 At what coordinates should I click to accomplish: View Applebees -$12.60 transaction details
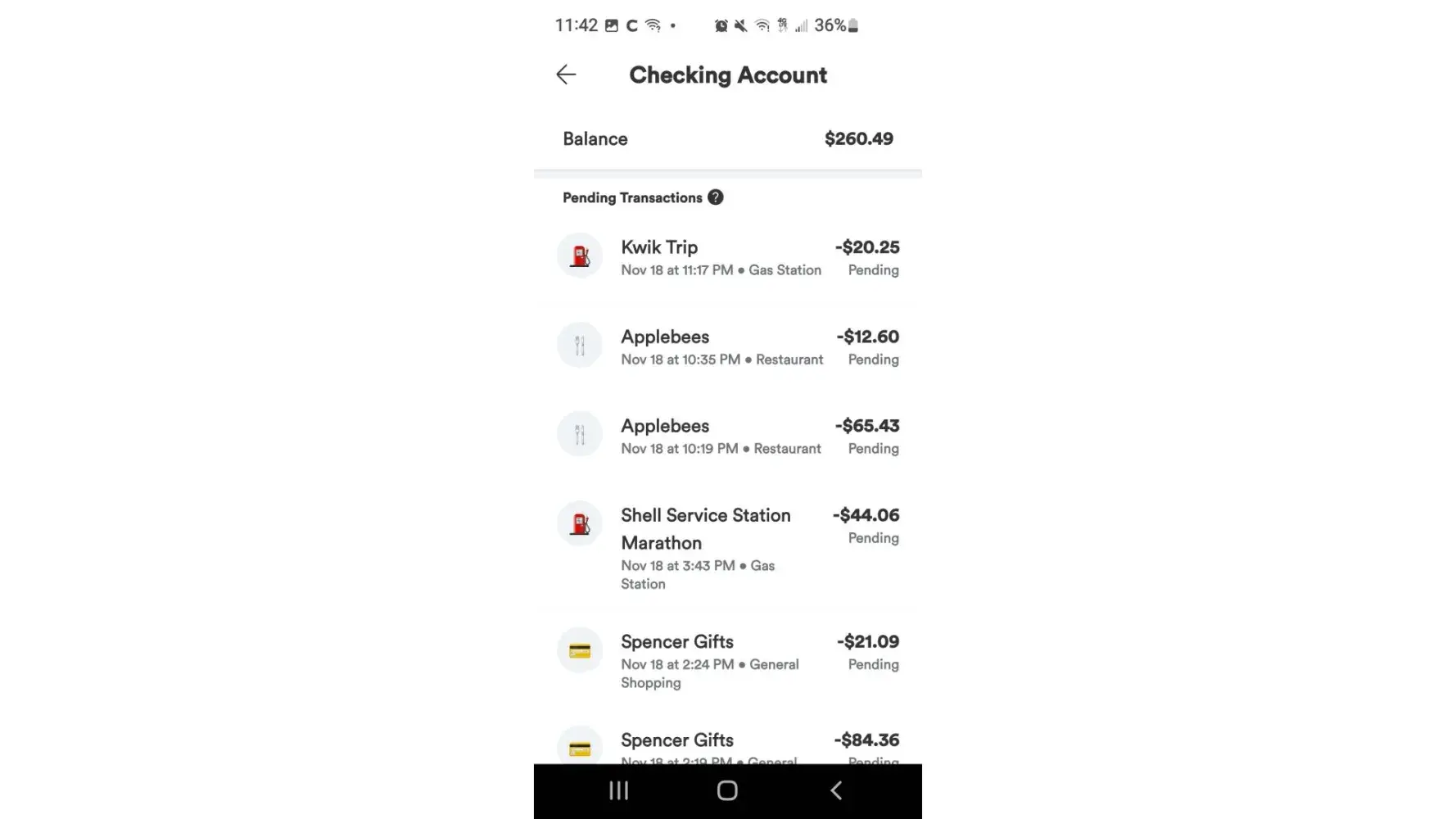click(727, 346)
